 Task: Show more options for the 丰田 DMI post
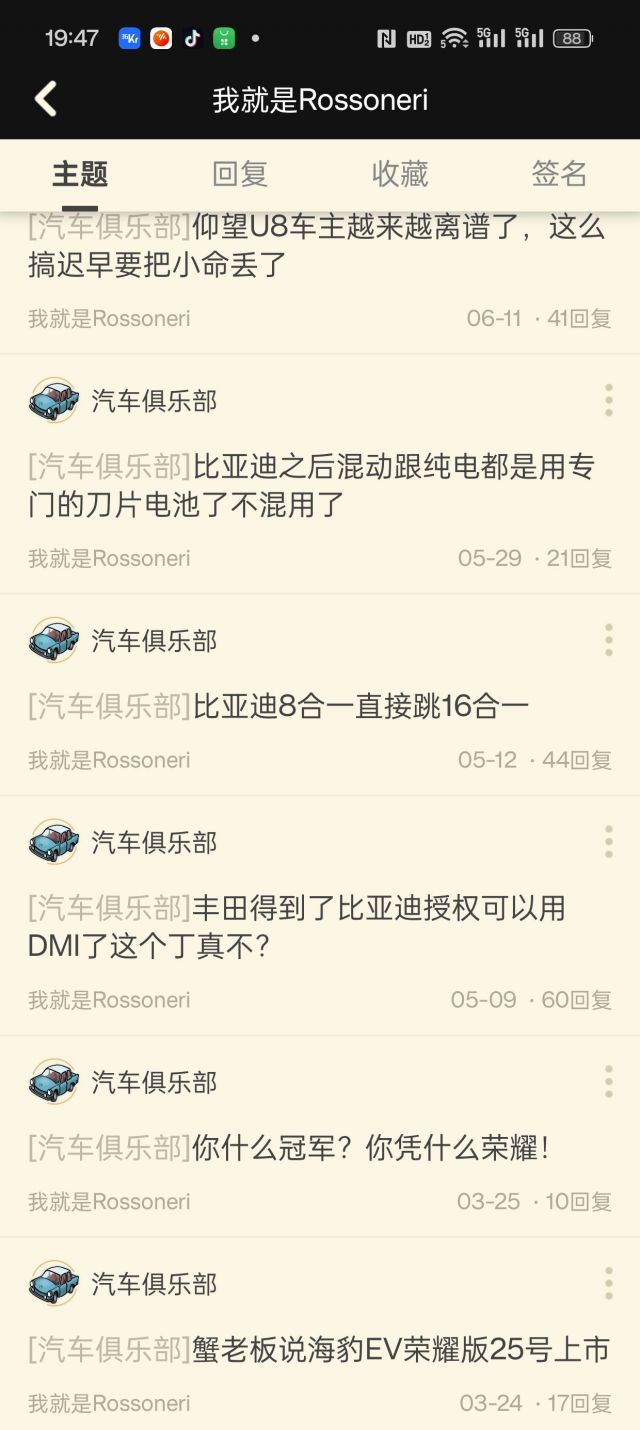tap(608, 843)
